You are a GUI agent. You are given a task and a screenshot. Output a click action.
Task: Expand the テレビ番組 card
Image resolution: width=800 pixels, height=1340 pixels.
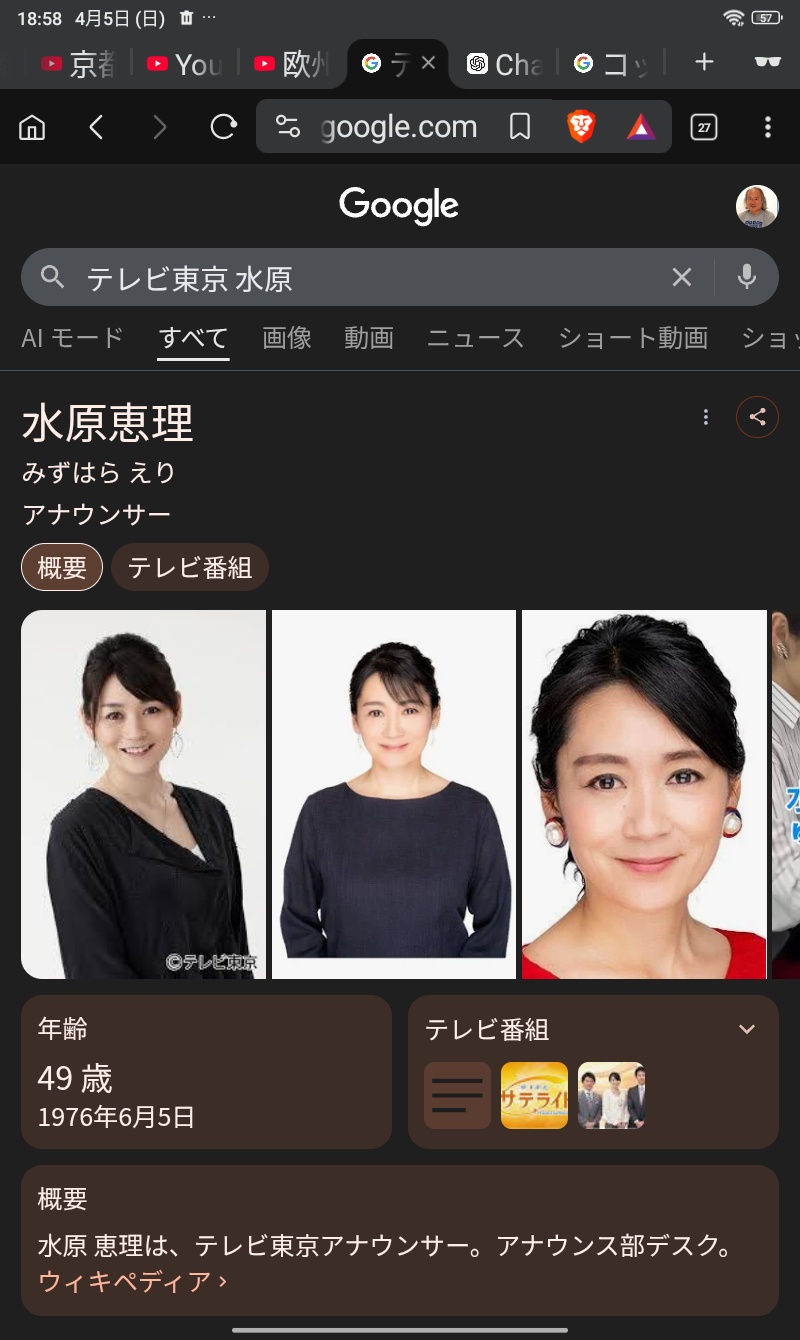(x=746, y=1029)
